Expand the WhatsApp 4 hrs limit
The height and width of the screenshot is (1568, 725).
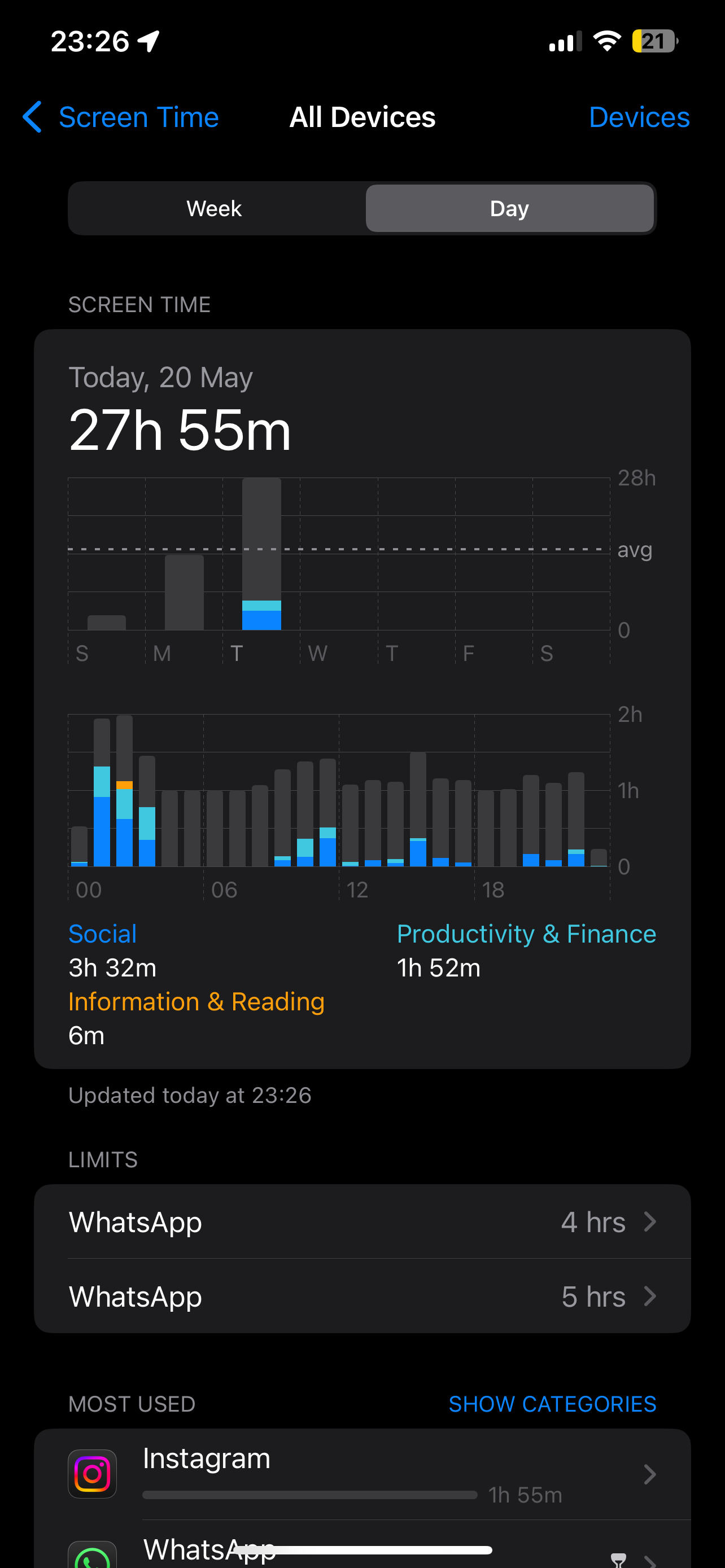[x=362, y=1221]
